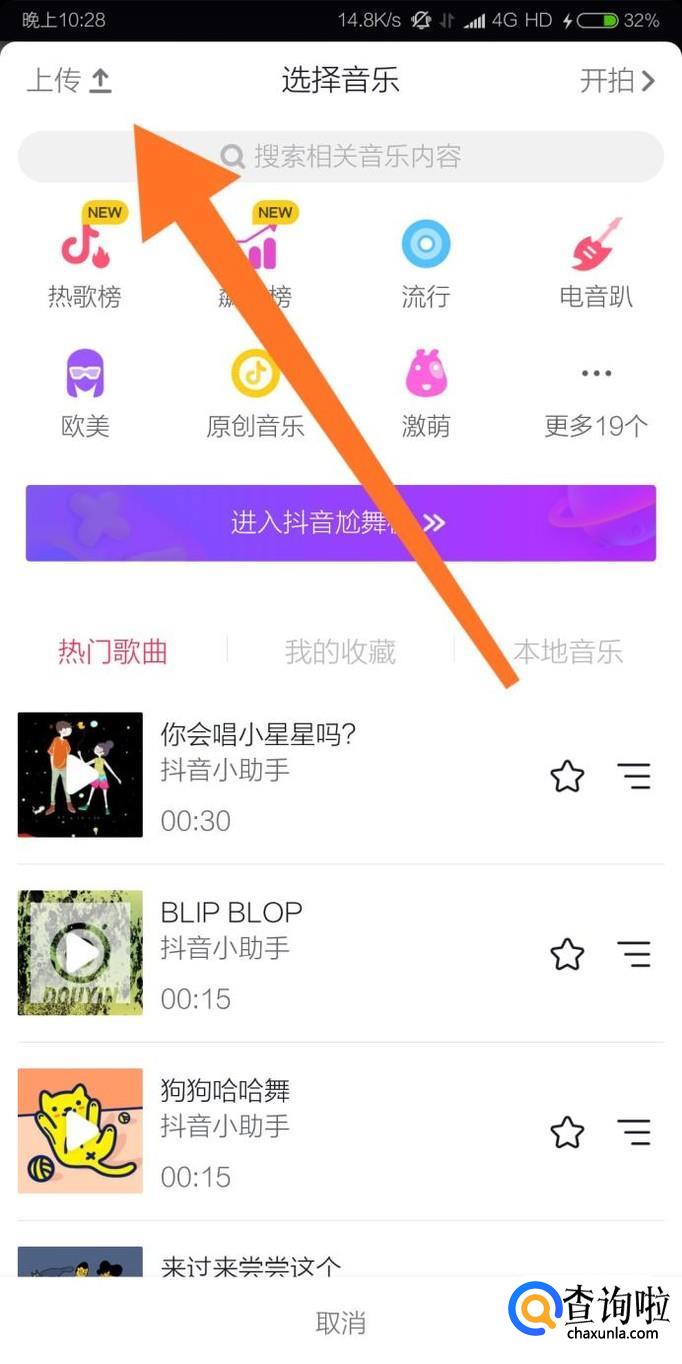Tap the 上传 upload button
The image size is (682, 1364).
pyautogui.click(x=68, y=81)
